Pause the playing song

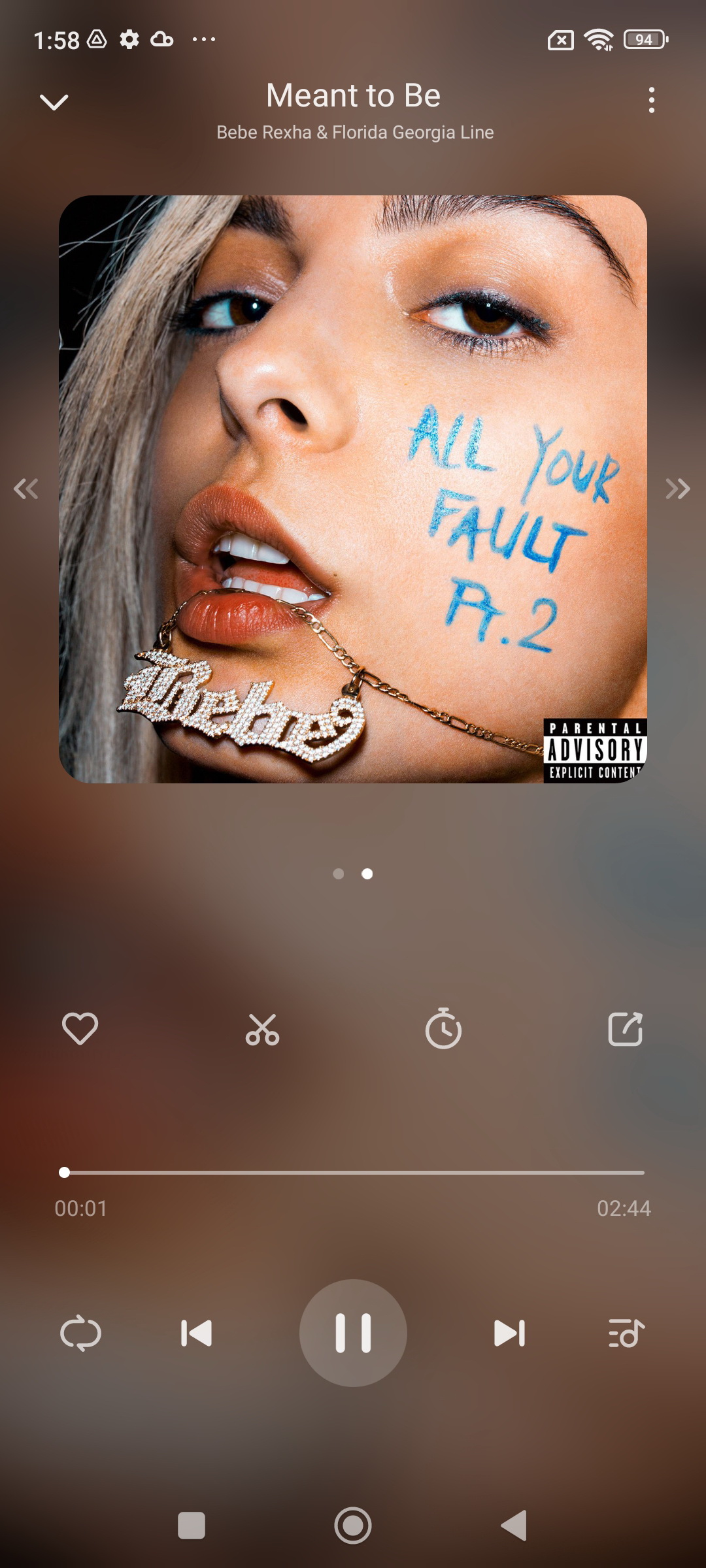point(353,1333)
